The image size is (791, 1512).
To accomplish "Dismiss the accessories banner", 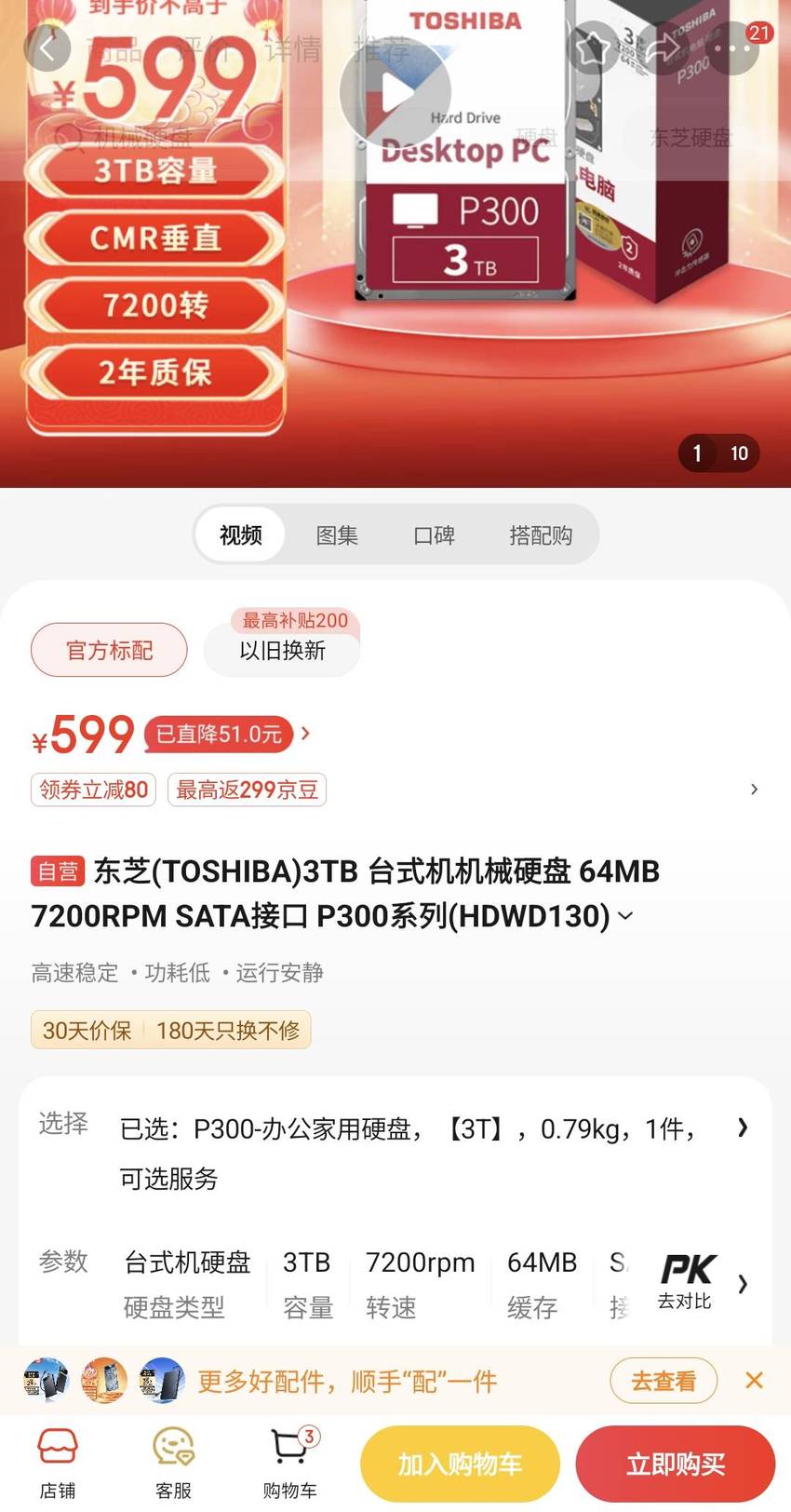I will [x=755, y=1380].
